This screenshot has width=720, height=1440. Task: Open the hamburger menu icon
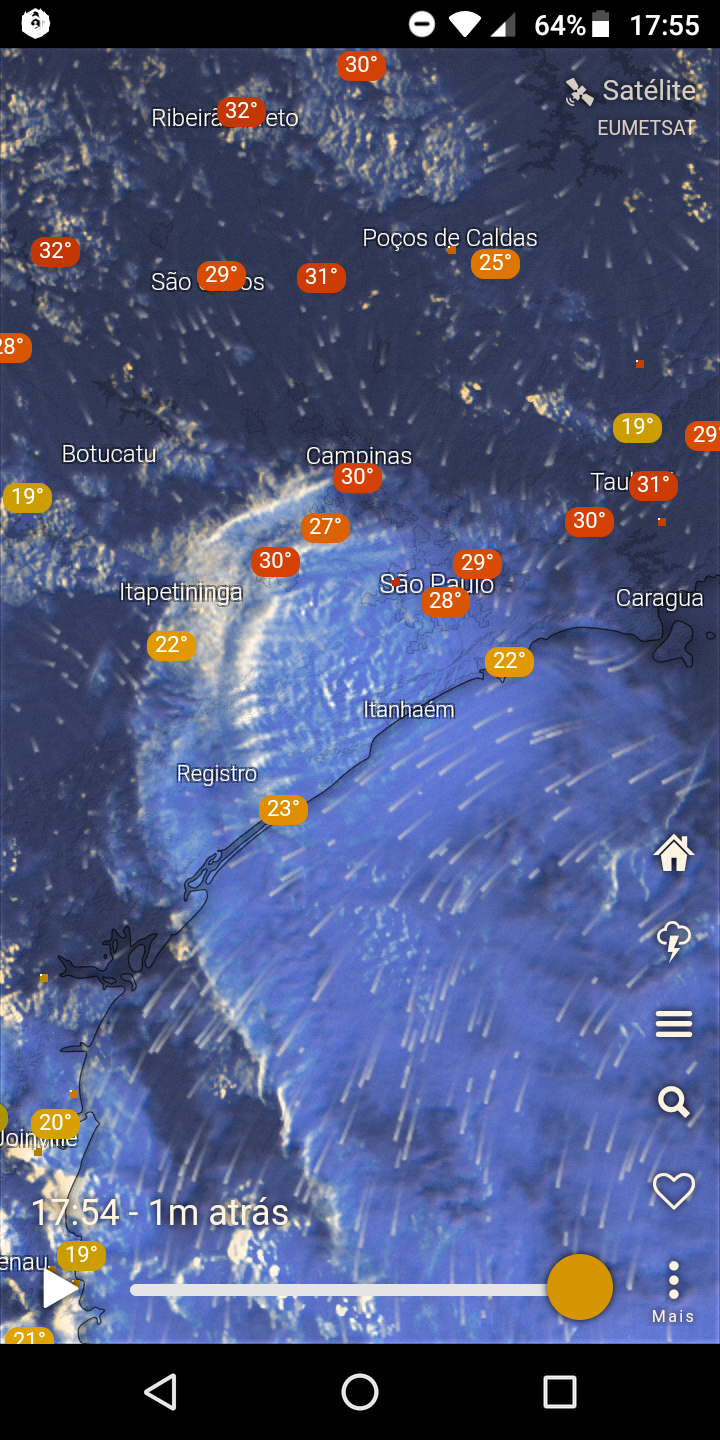[x=673, y=1024]
